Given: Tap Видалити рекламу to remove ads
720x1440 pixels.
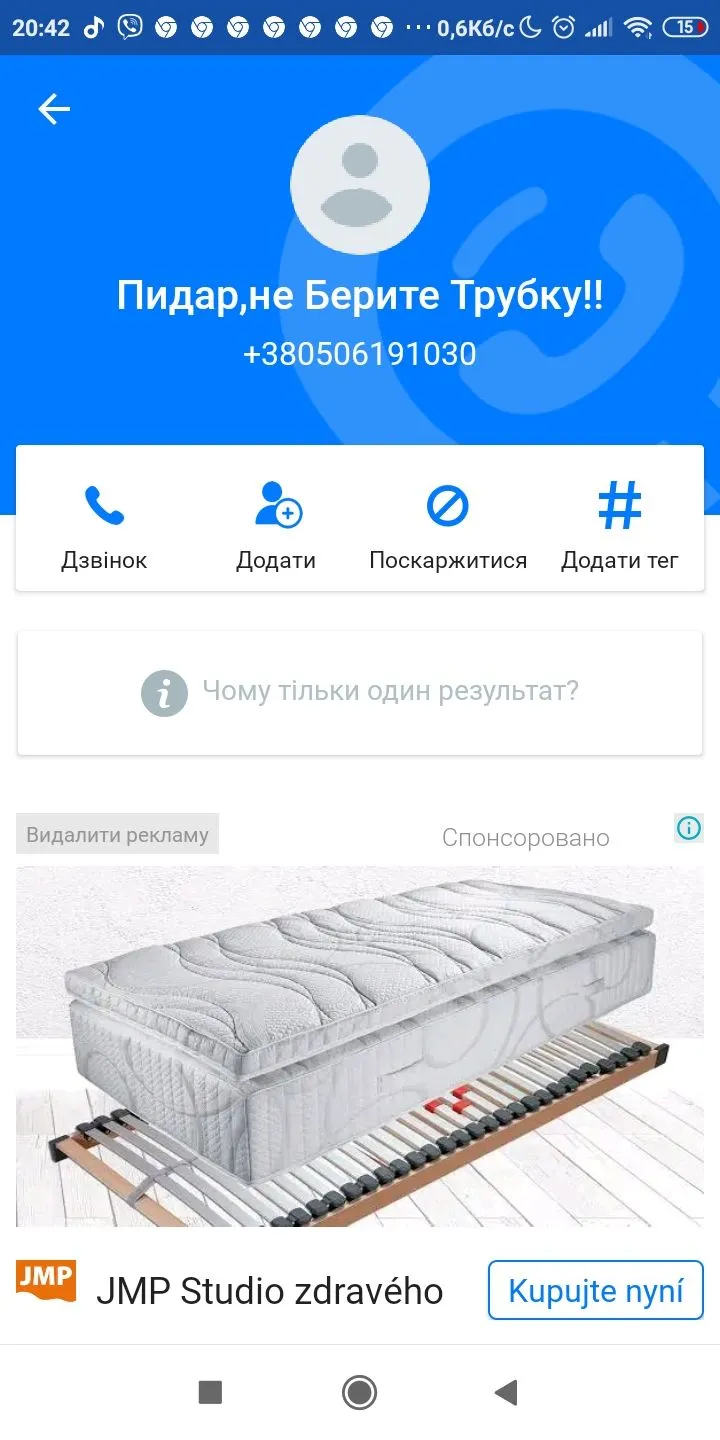Looking at the screenshot, I should (117, 835).
